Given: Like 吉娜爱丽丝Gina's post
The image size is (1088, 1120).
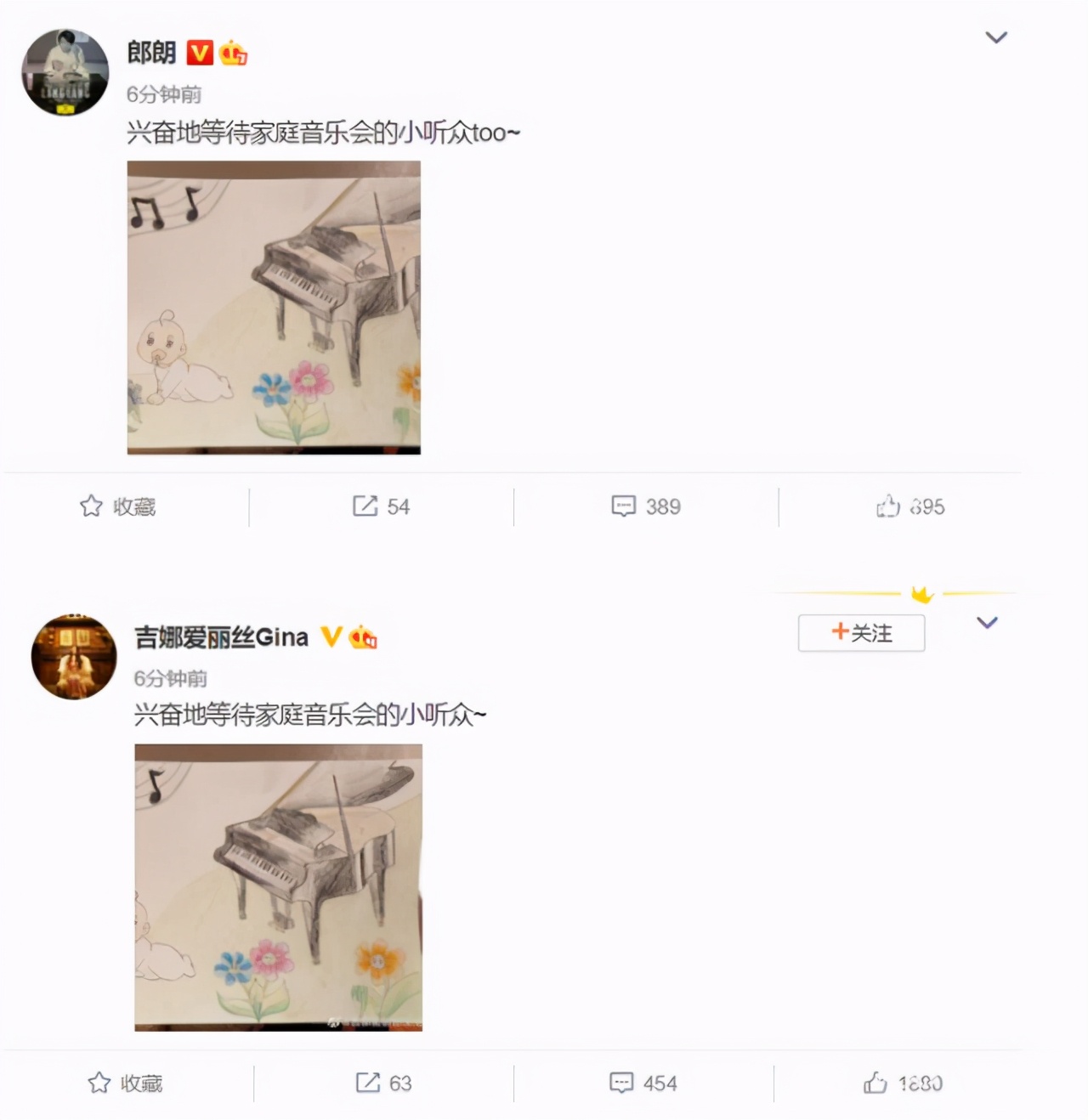Looking at the screenshot, I should [x=903, y=1083].
